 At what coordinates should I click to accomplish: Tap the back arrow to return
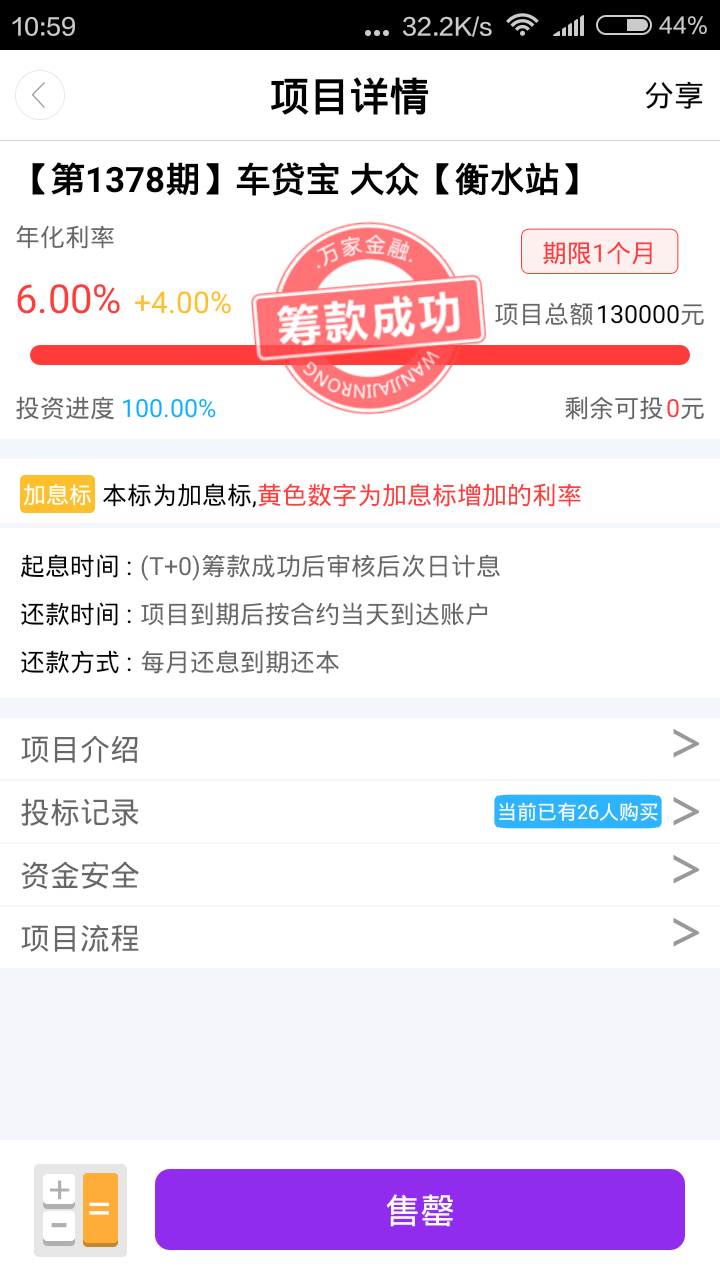(x=39, y=95)
